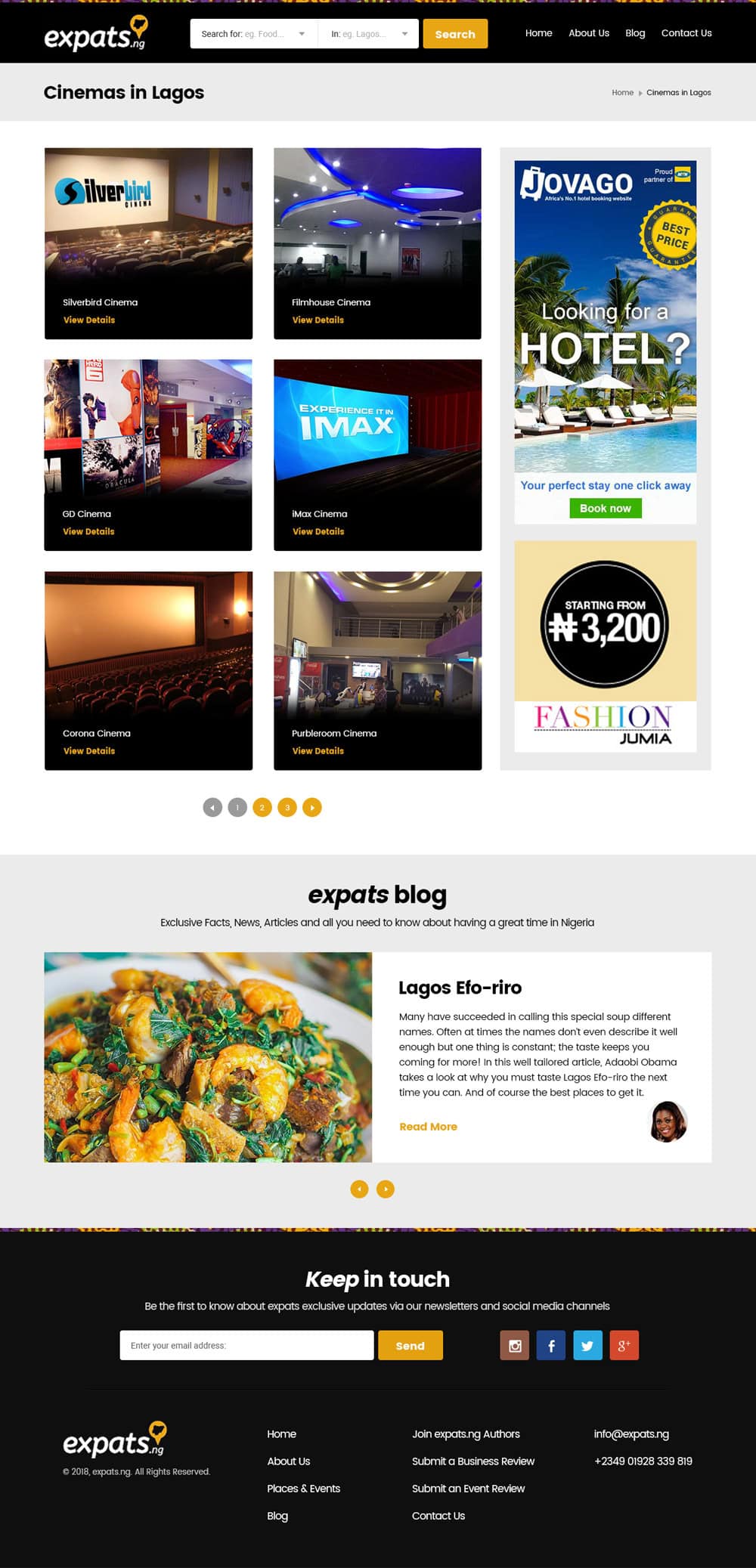Screen dimensions: 756x1568
Task: Expand the 'In' location dropdown
Action: (369, 34)
